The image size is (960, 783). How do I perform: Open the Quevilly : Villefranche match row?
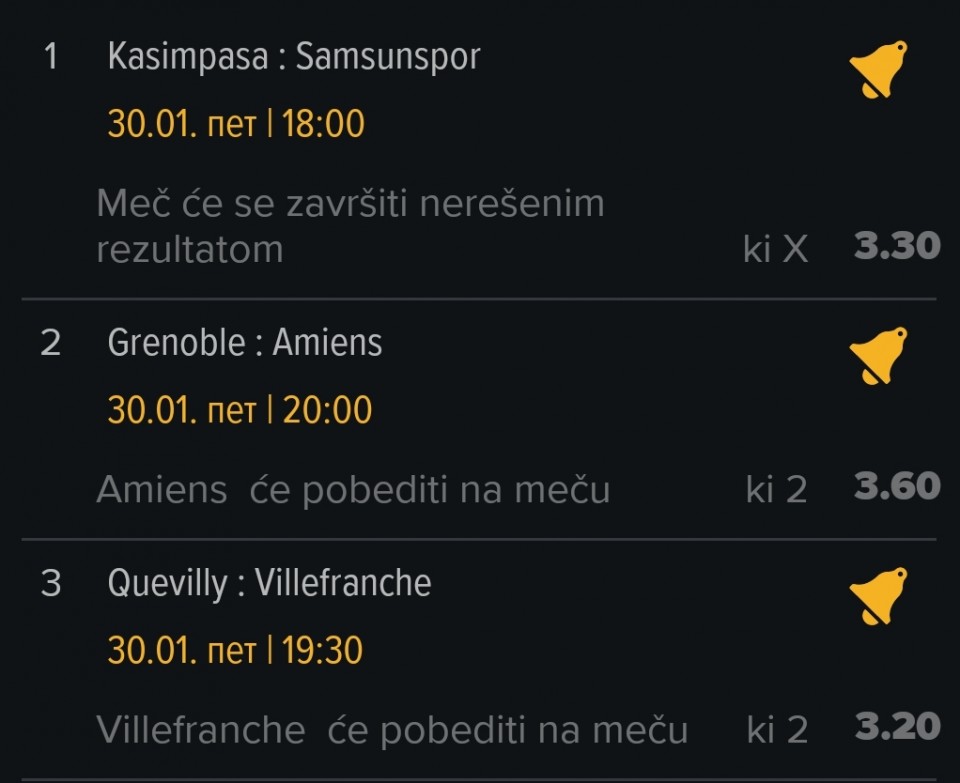(x=269, y=583)
